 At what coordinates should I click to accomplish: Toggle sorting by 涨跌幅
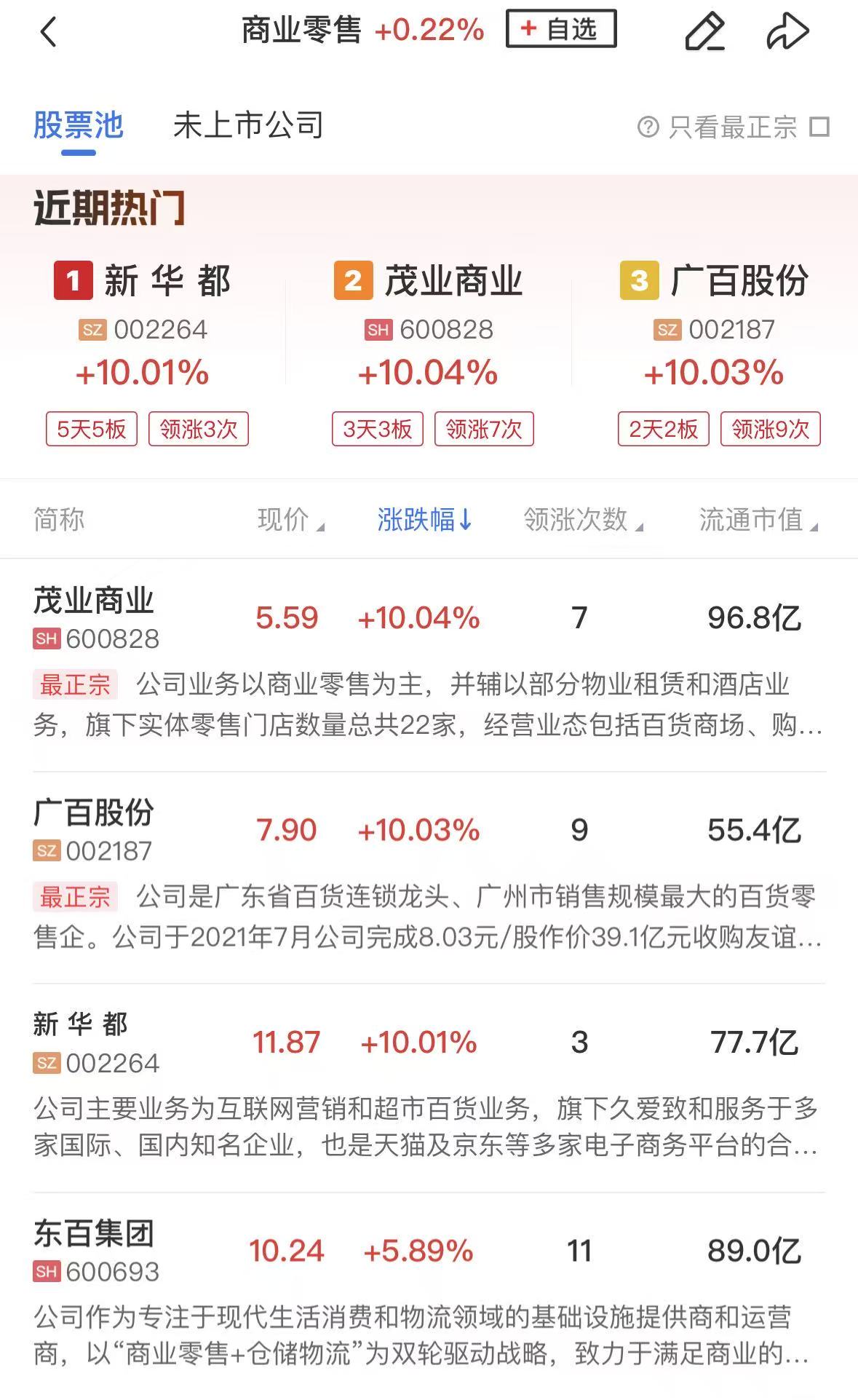coord(424,520)
